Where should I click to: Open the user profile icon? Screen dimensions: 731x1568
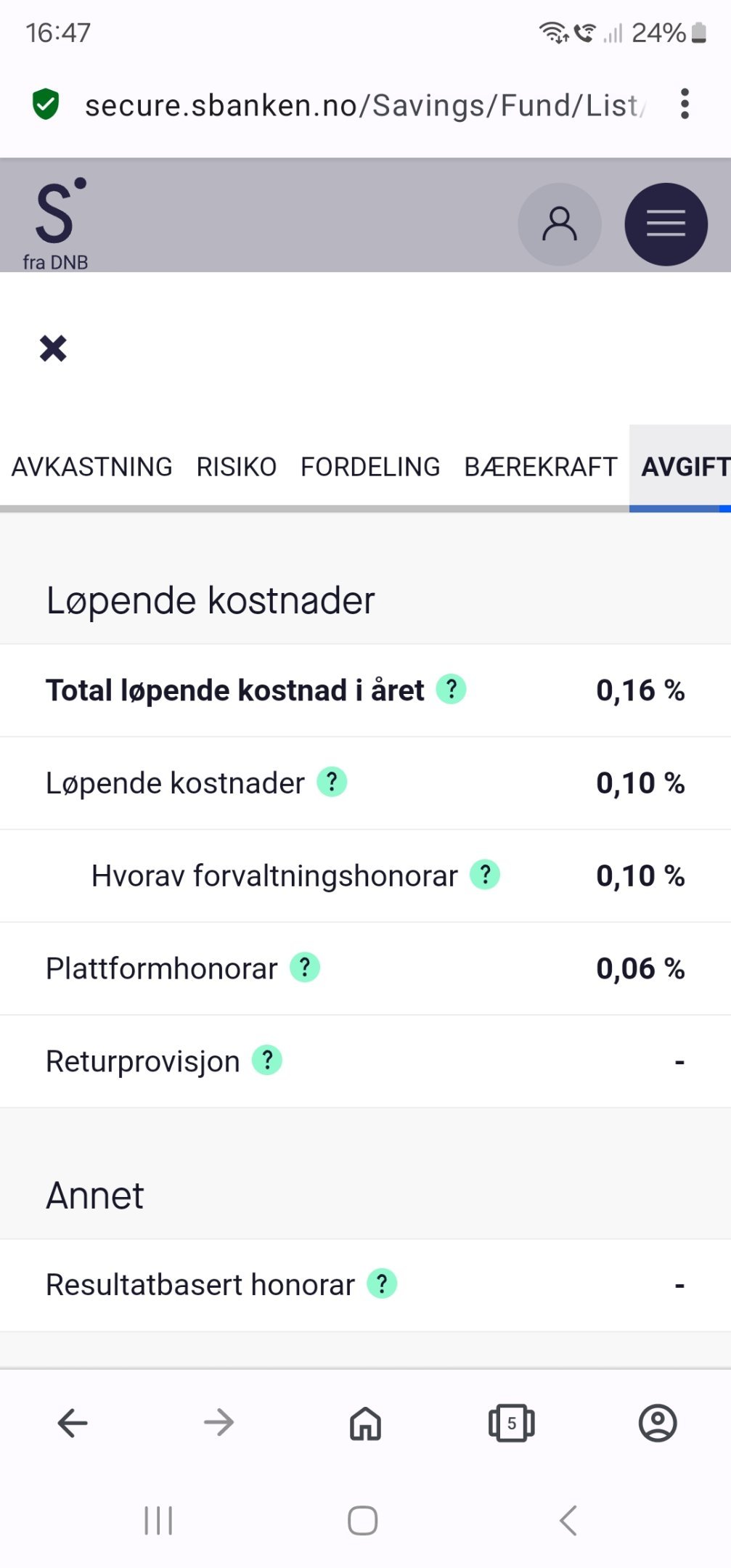pyautogui.click(x=559, y=224)
